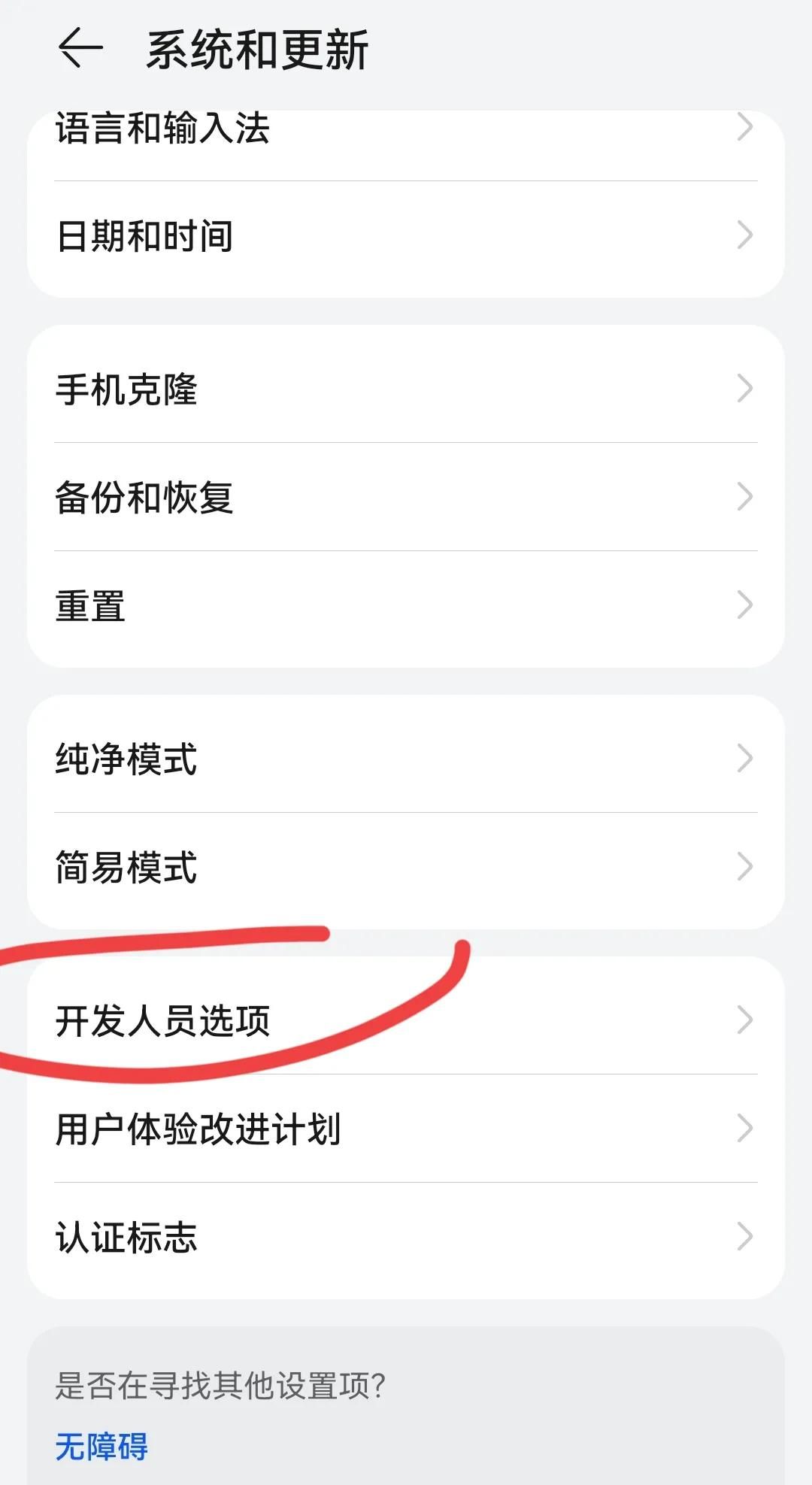
Task: View 认证标志
Action: click(406, 1237)
